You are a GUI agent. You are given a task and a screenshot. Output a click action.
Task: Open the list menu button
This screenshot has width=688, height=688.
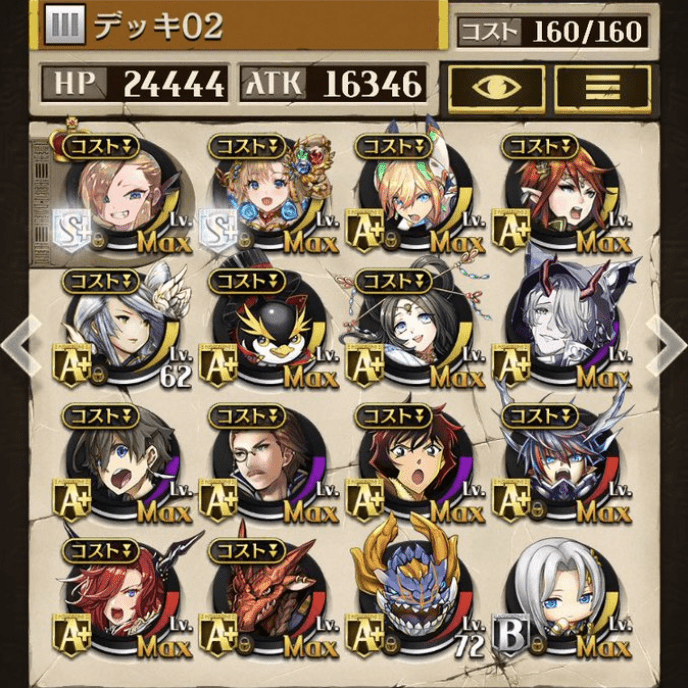click(x=602, y=86)
